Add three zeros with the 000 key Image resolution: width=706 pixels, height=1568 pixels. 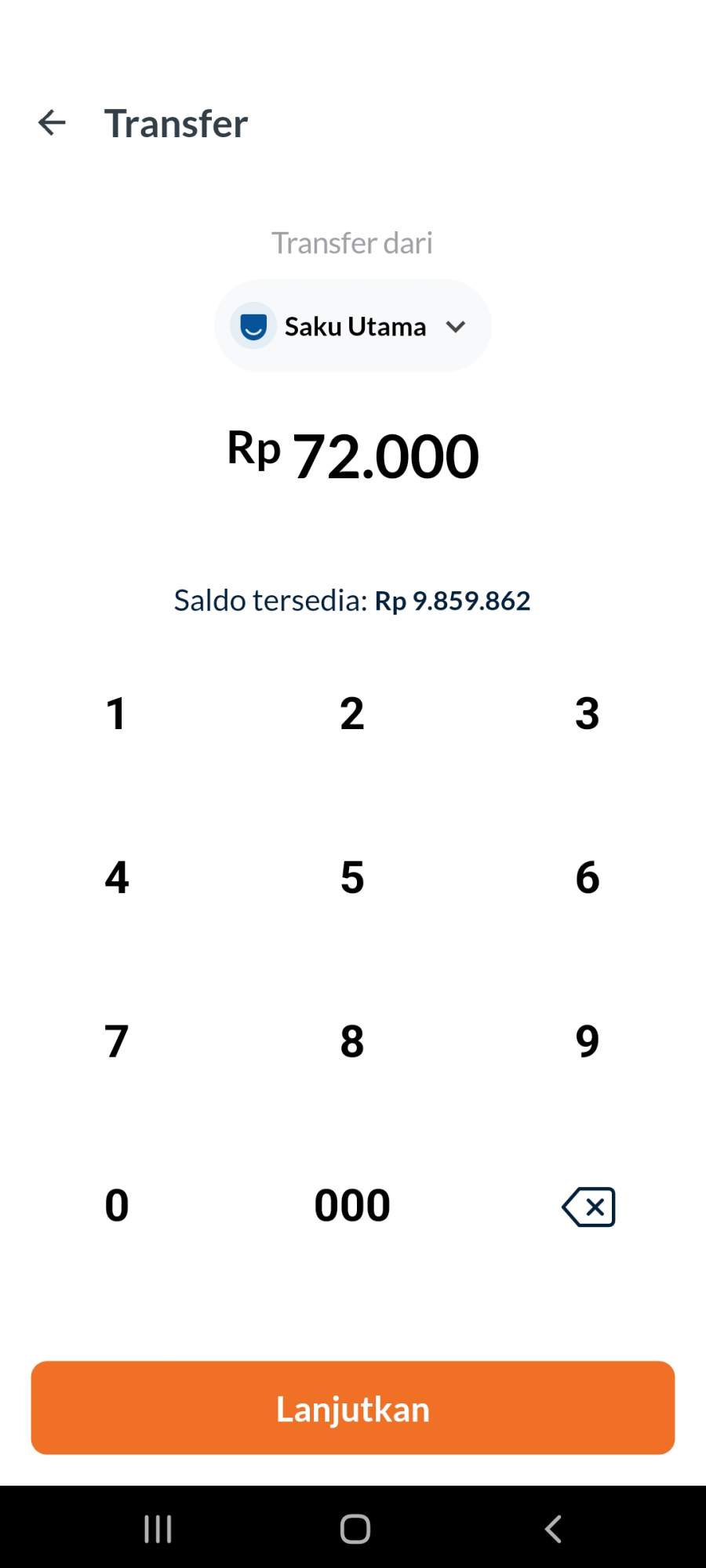(x=352, y=1205)
